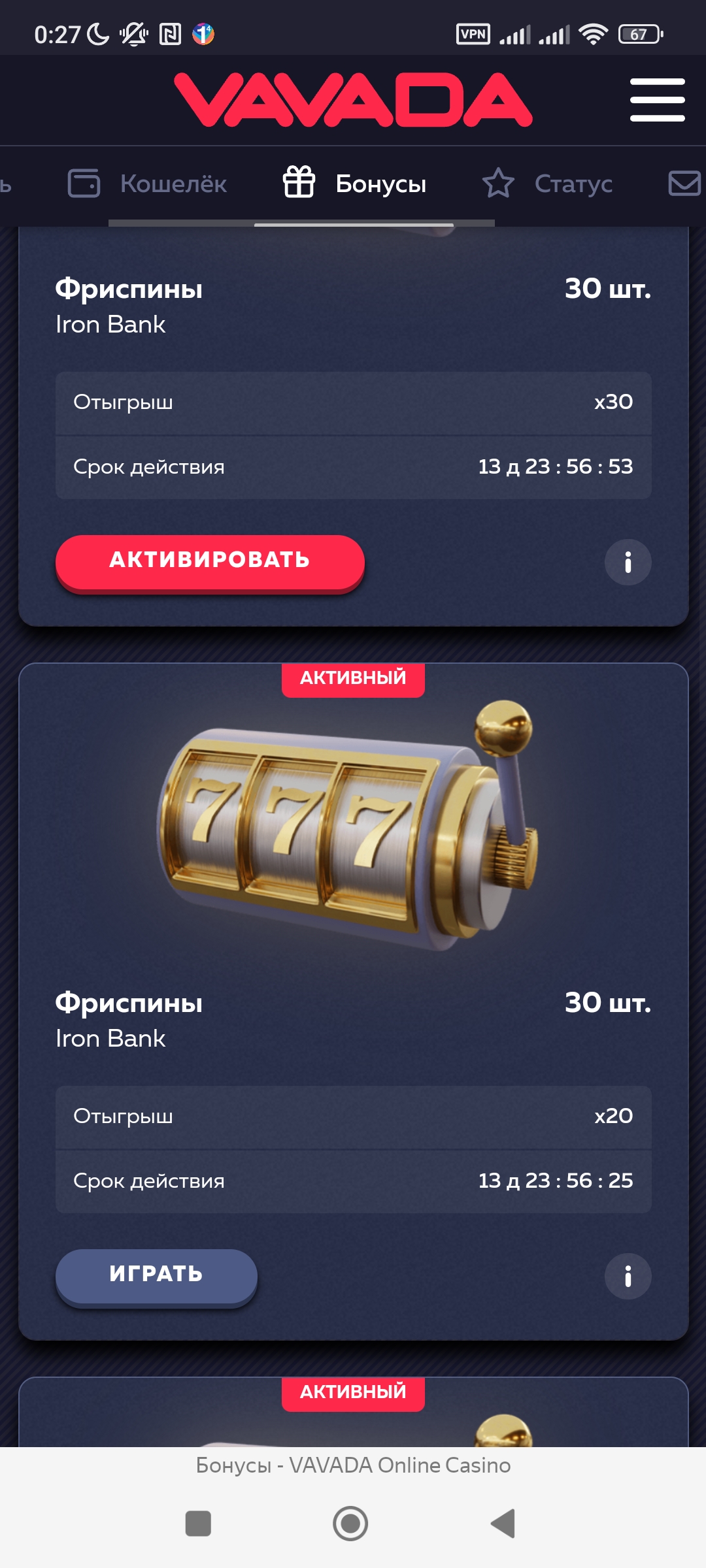Show info for the x30 freespins bonus

click(628, 562)
